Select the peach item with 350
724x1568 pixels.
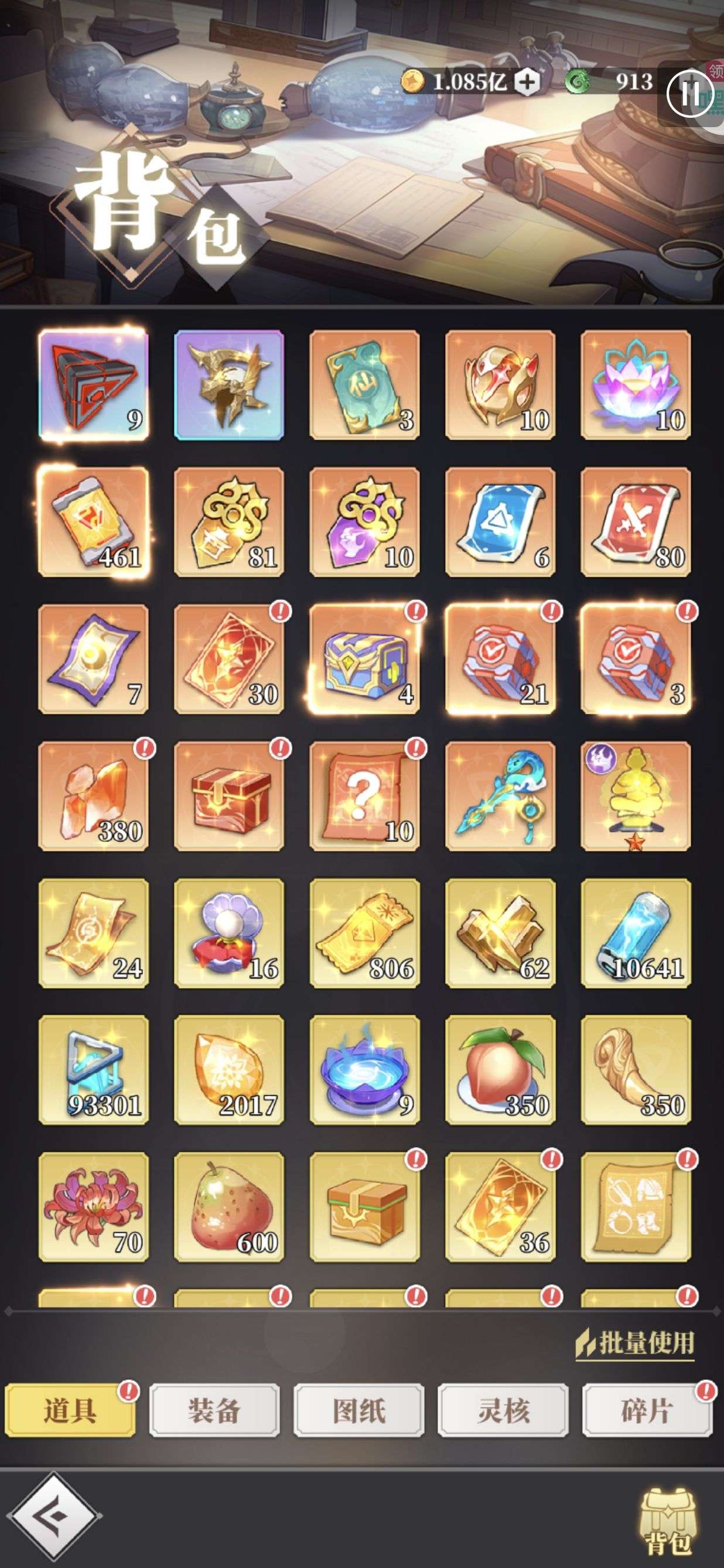500,1069
